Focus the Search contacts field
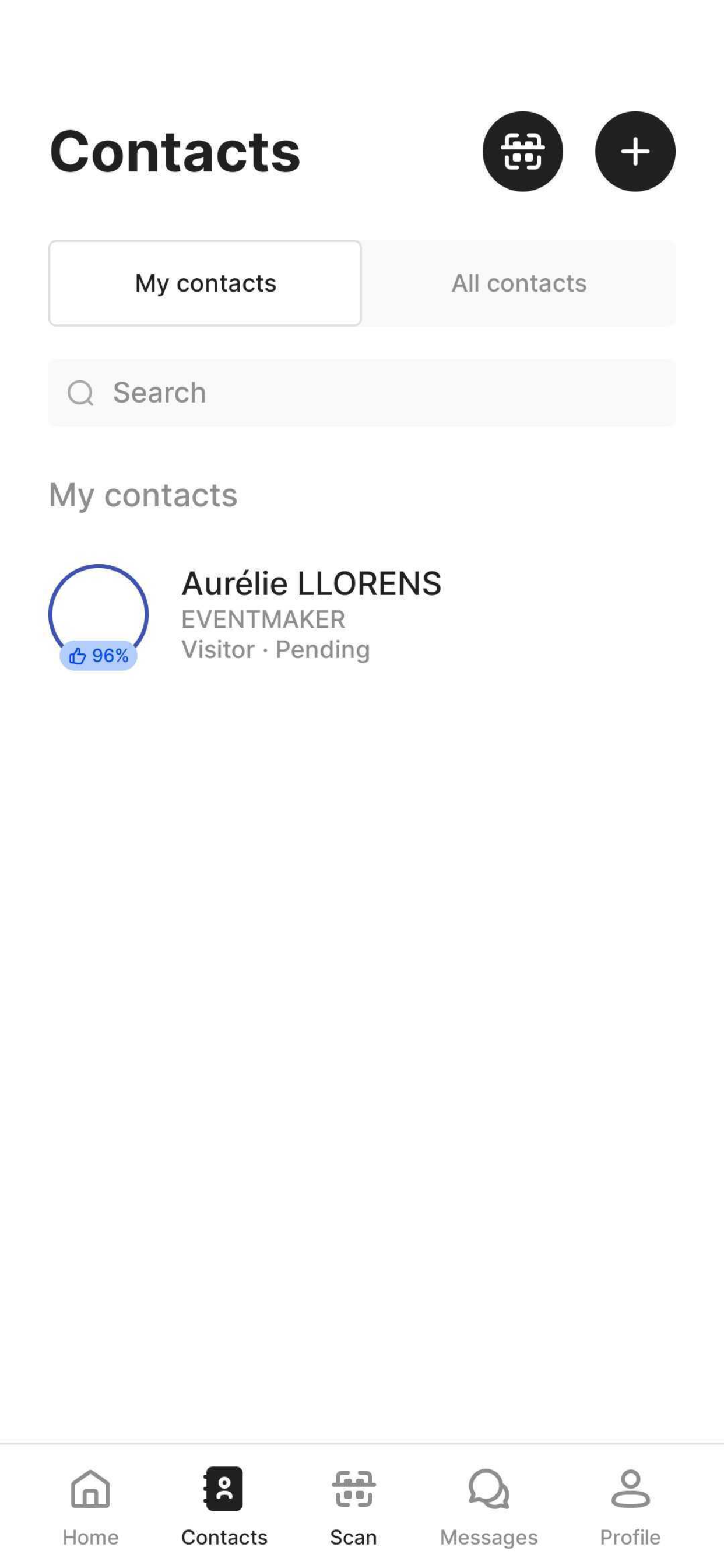This screenshot has height=1568, width=724. click(x=362, y=393)
